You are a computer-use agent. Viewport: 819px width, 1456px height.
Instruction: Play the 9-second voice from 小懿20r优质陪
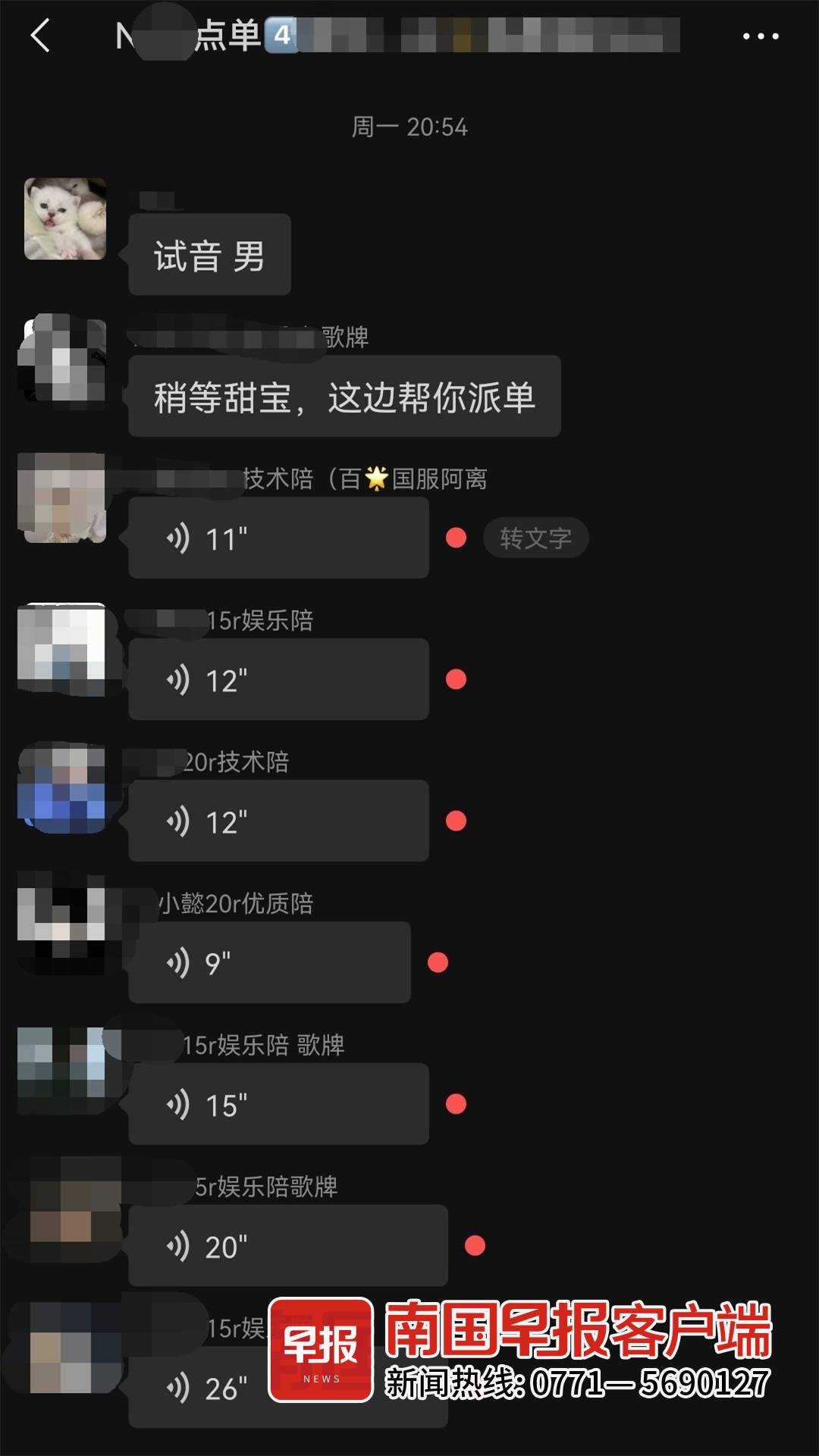pyautogui.click(x=269, y=962)
